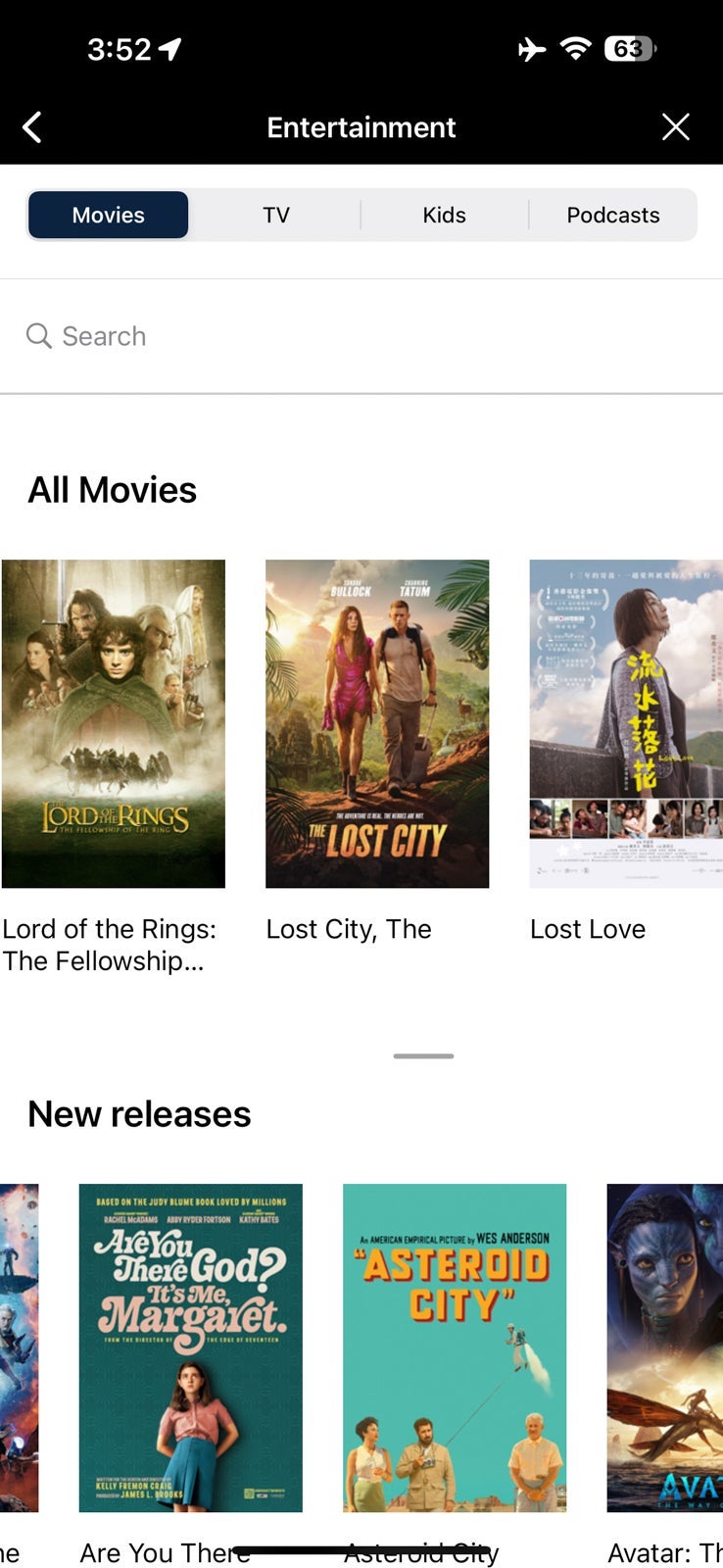Open Lord of the Rings: The Fellowship movie

coord(114,723)
